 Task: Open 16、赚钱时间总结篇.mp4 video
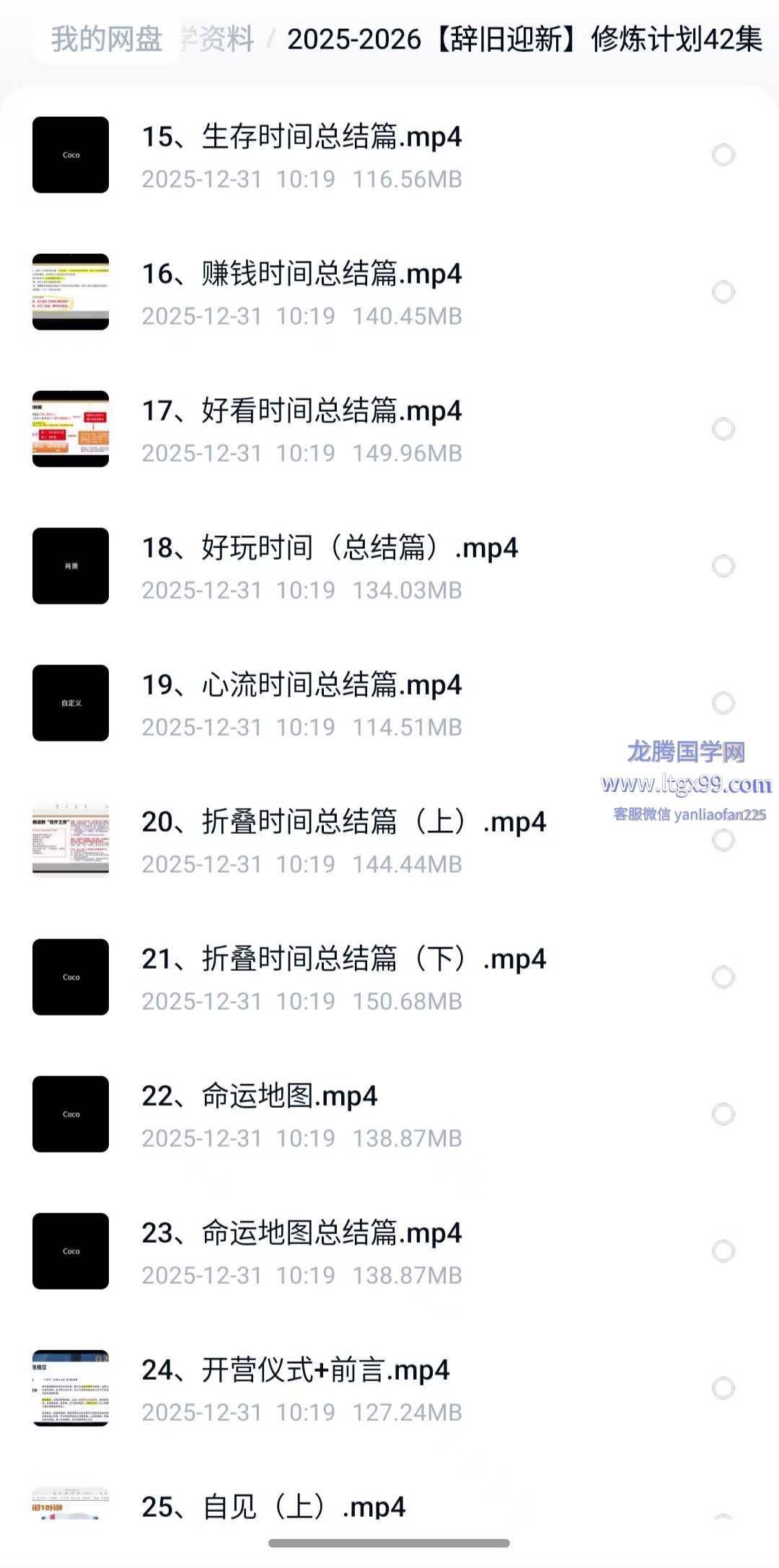pos(302,274)
